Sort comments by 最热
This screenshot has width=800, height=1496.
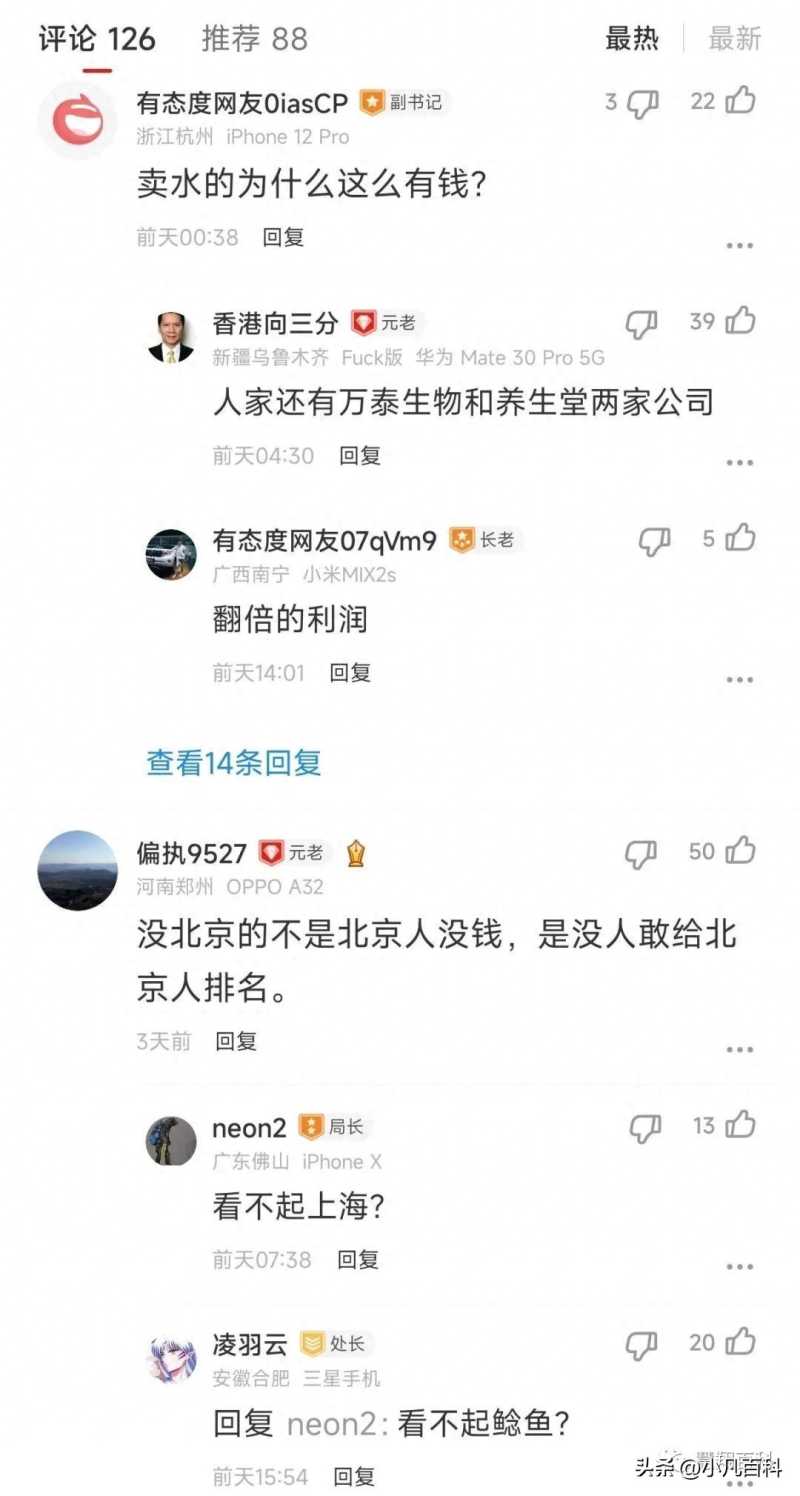coord(632,39)
